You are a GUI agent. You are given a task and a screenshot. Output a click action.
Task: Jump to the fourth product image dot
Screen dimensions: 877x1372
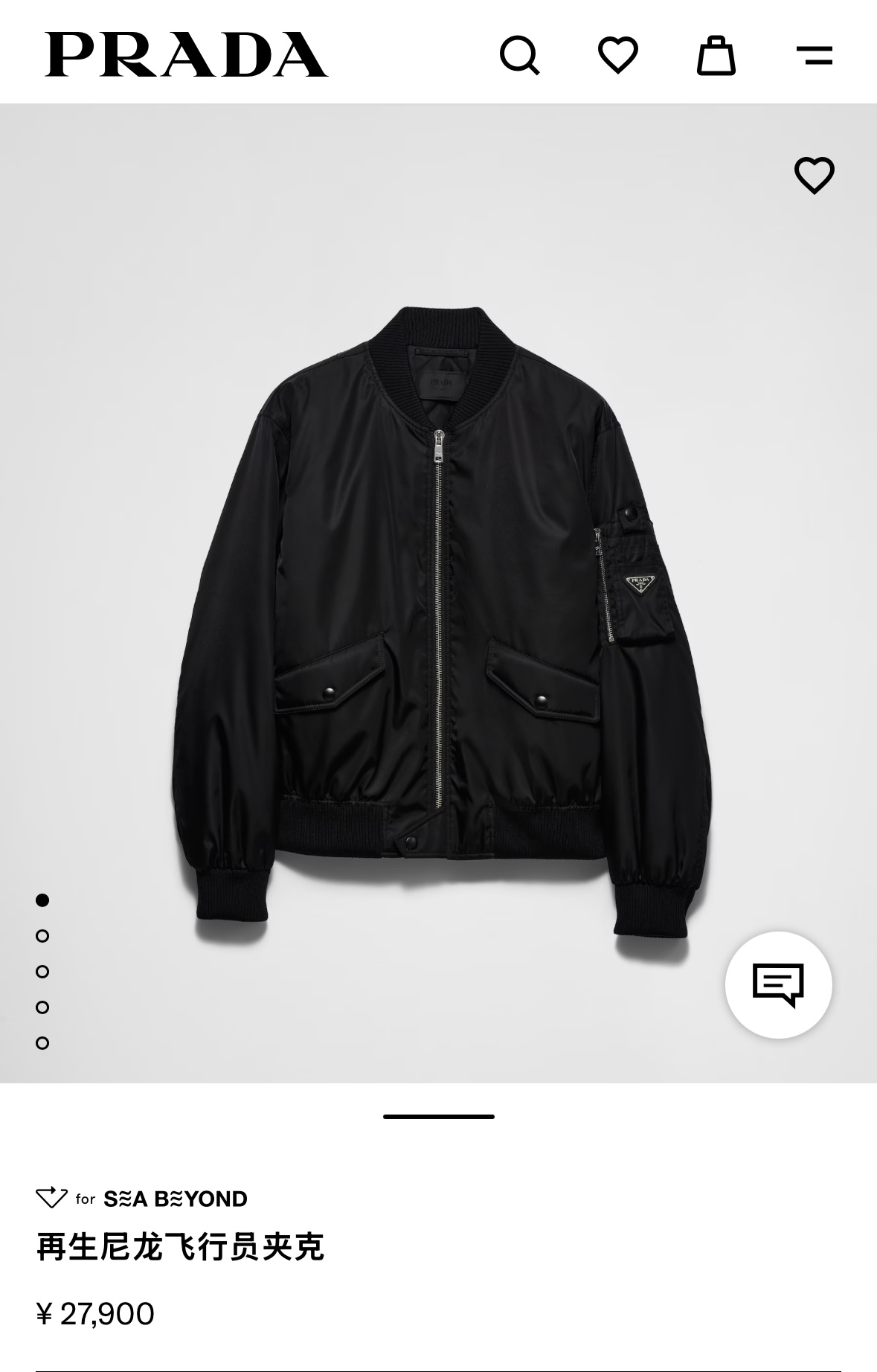(42, 1007)
